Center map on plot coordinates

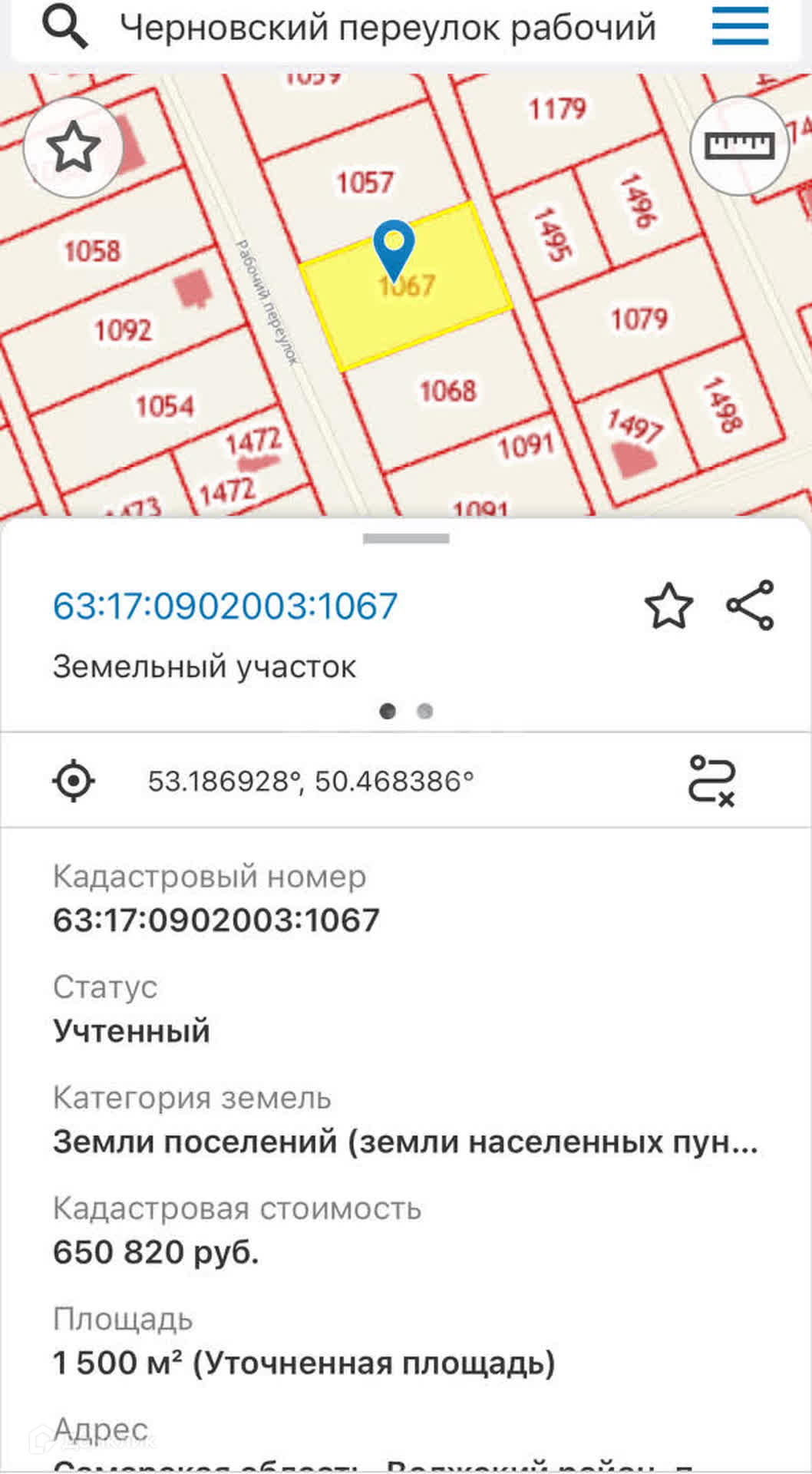point(74,781)
